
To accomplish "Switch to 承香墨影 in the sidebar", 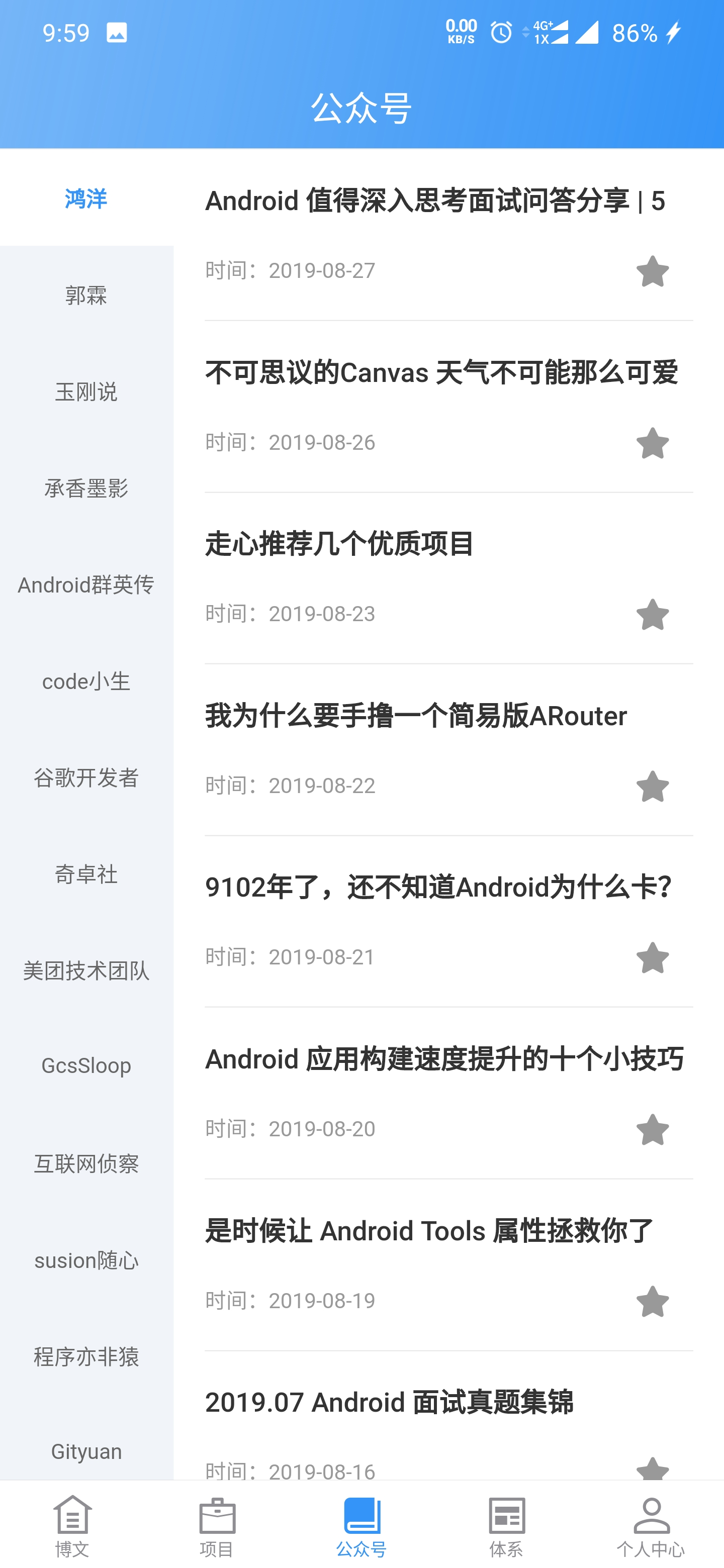I will pyautogui.click(x=86, y=487).
